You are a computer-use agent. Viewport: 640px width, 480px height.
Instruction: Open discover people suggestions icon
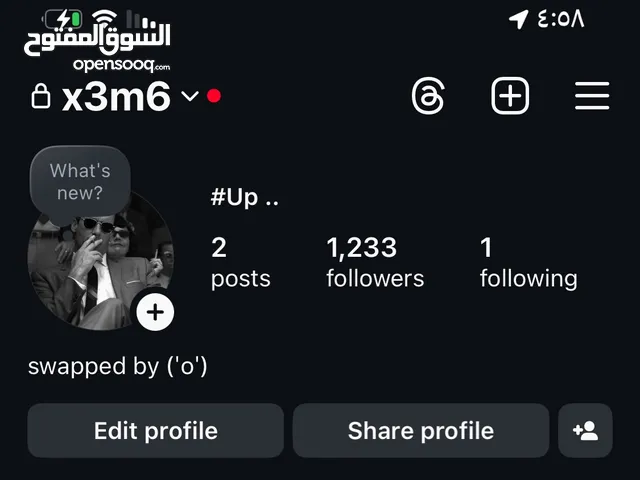(585, 431)
